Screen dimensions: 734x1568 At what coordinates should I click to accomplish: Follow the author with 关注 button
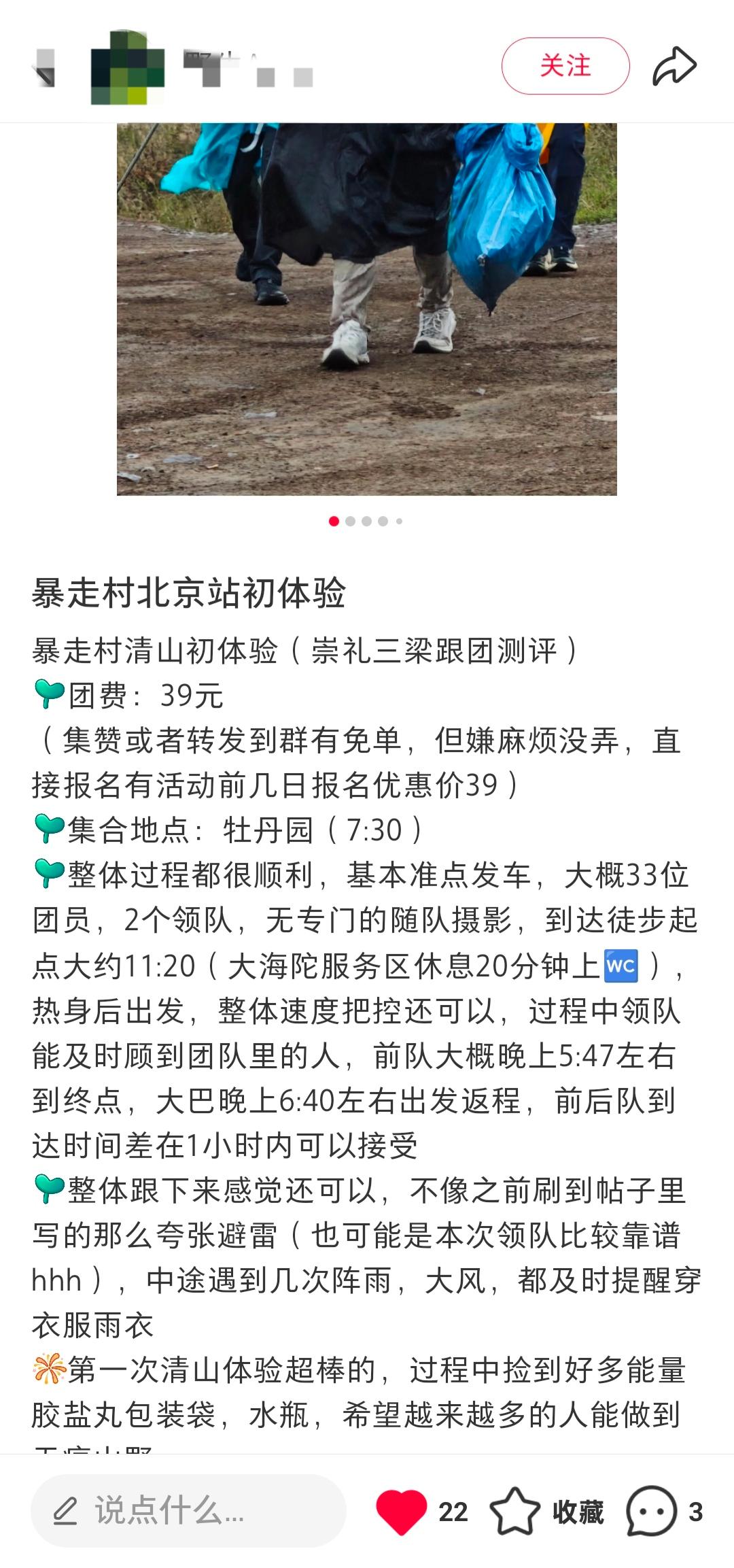tap(565, 66)
